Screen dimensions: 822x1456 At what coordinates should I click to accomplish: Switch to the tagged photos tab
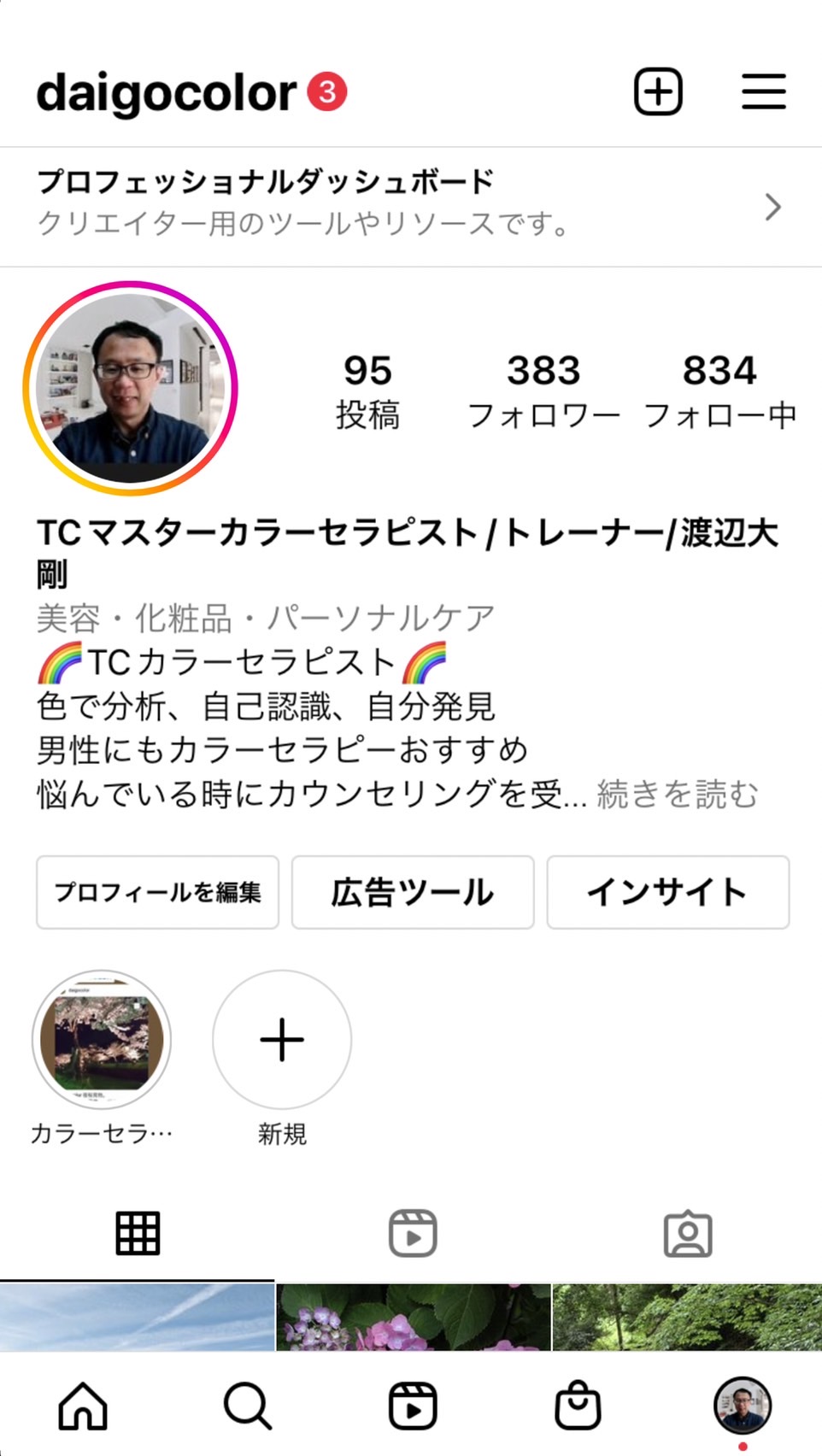[x=688, y=1234]
